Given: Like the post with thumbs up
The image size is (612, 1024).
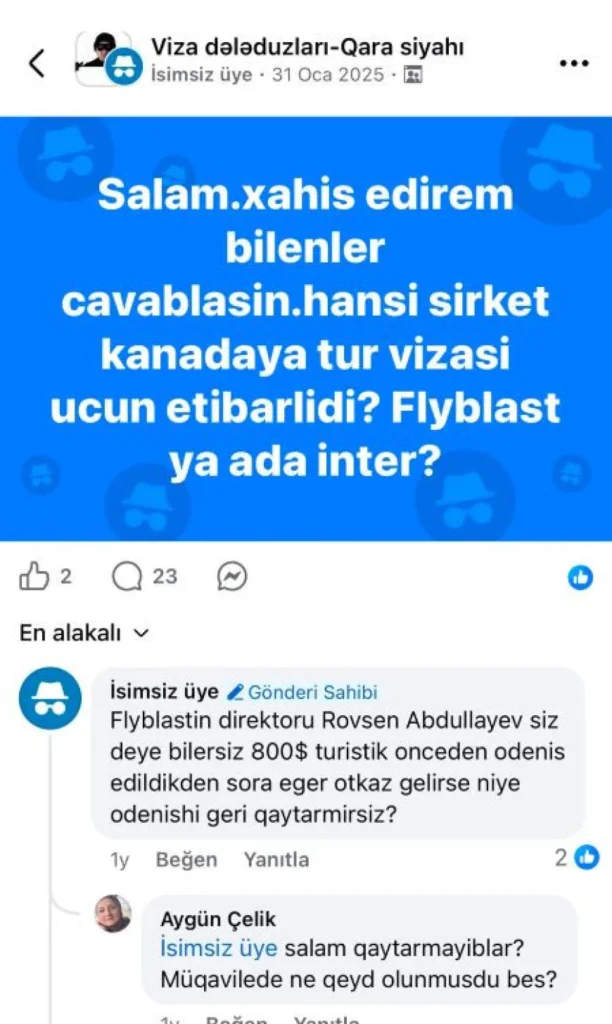Looking at the screenshot, I should [x=34, y=576].
